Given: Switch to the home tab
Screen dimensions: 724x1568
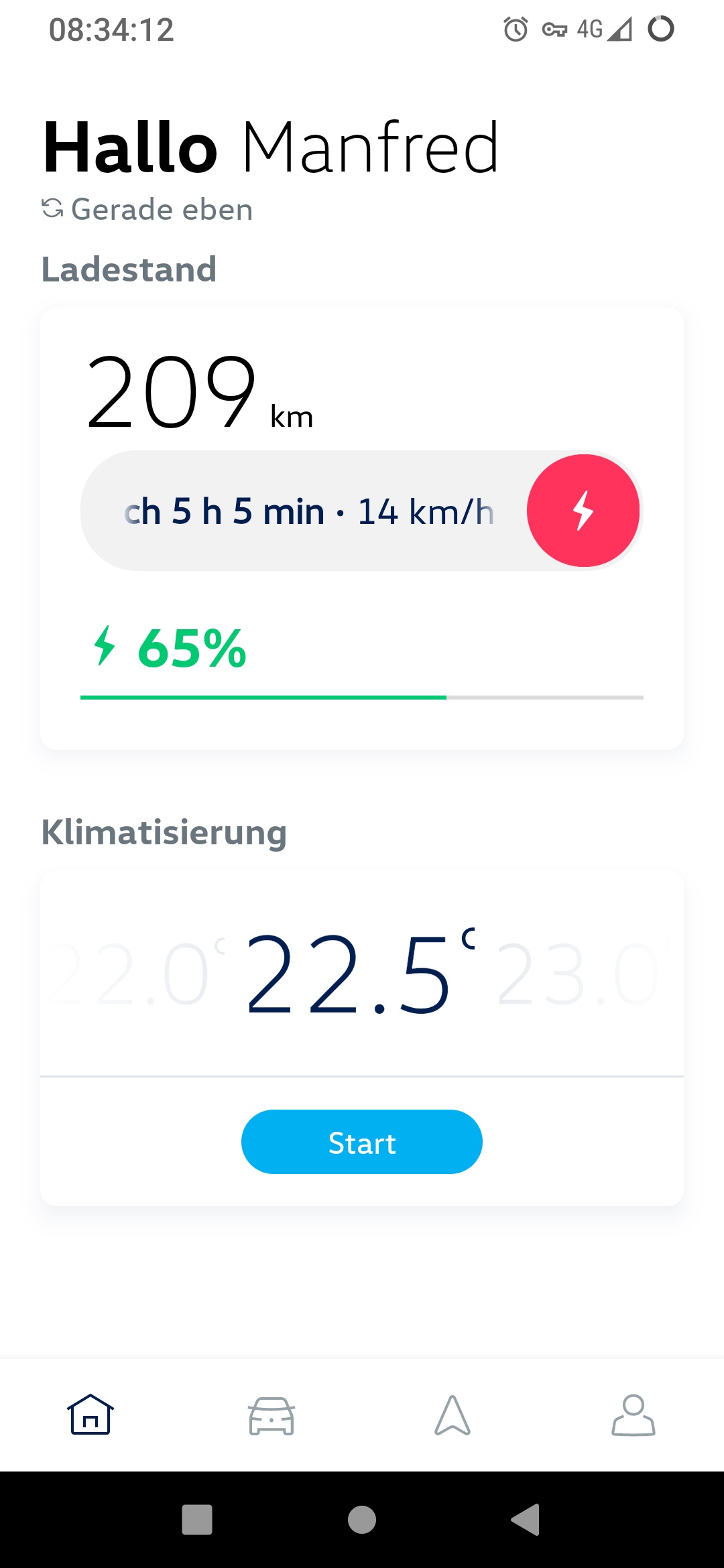Looking at the screenshot, I should click(90, 1415).
